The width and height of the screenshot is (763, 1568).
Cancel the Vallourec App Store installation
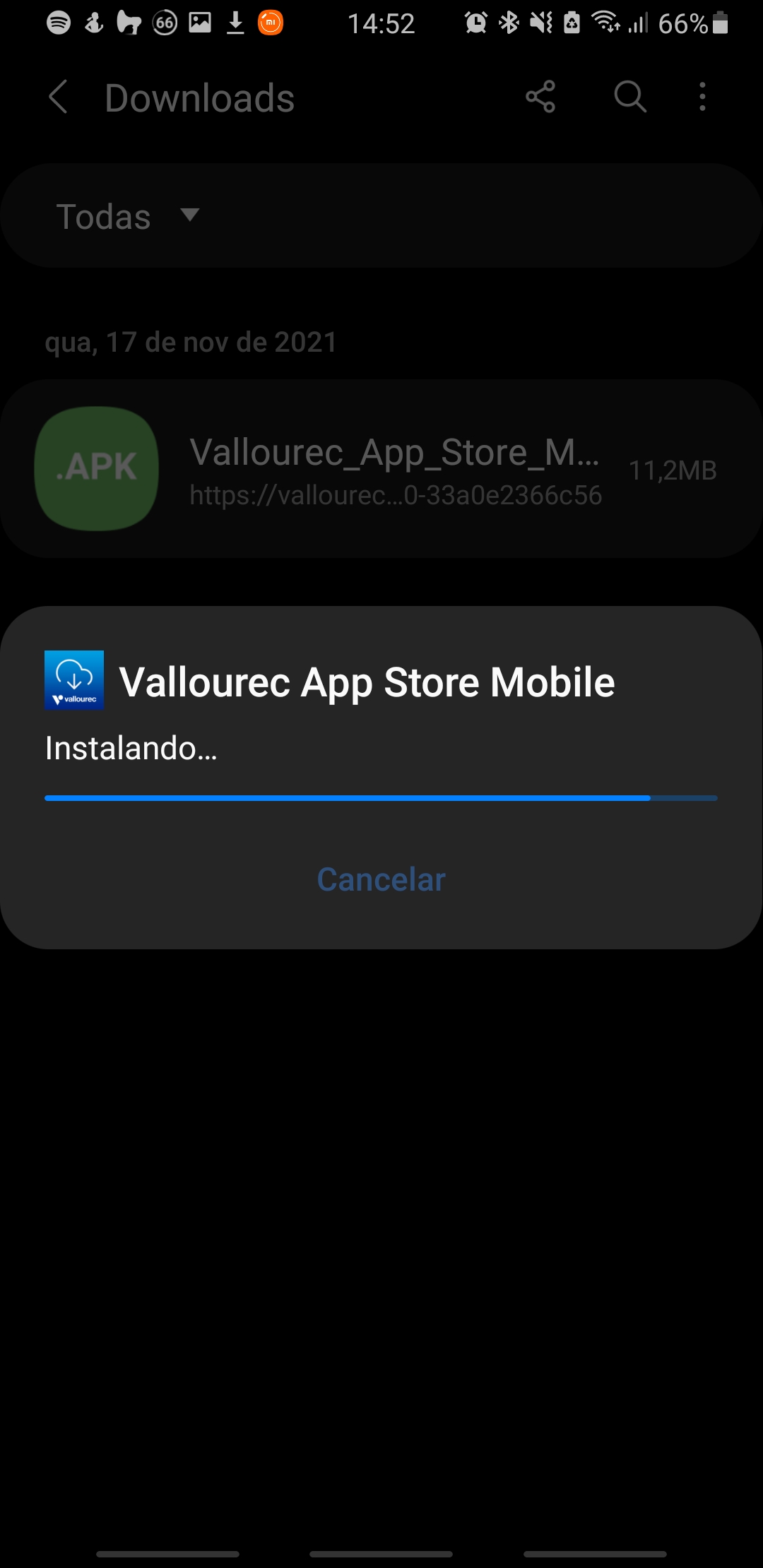coord(381,879)
